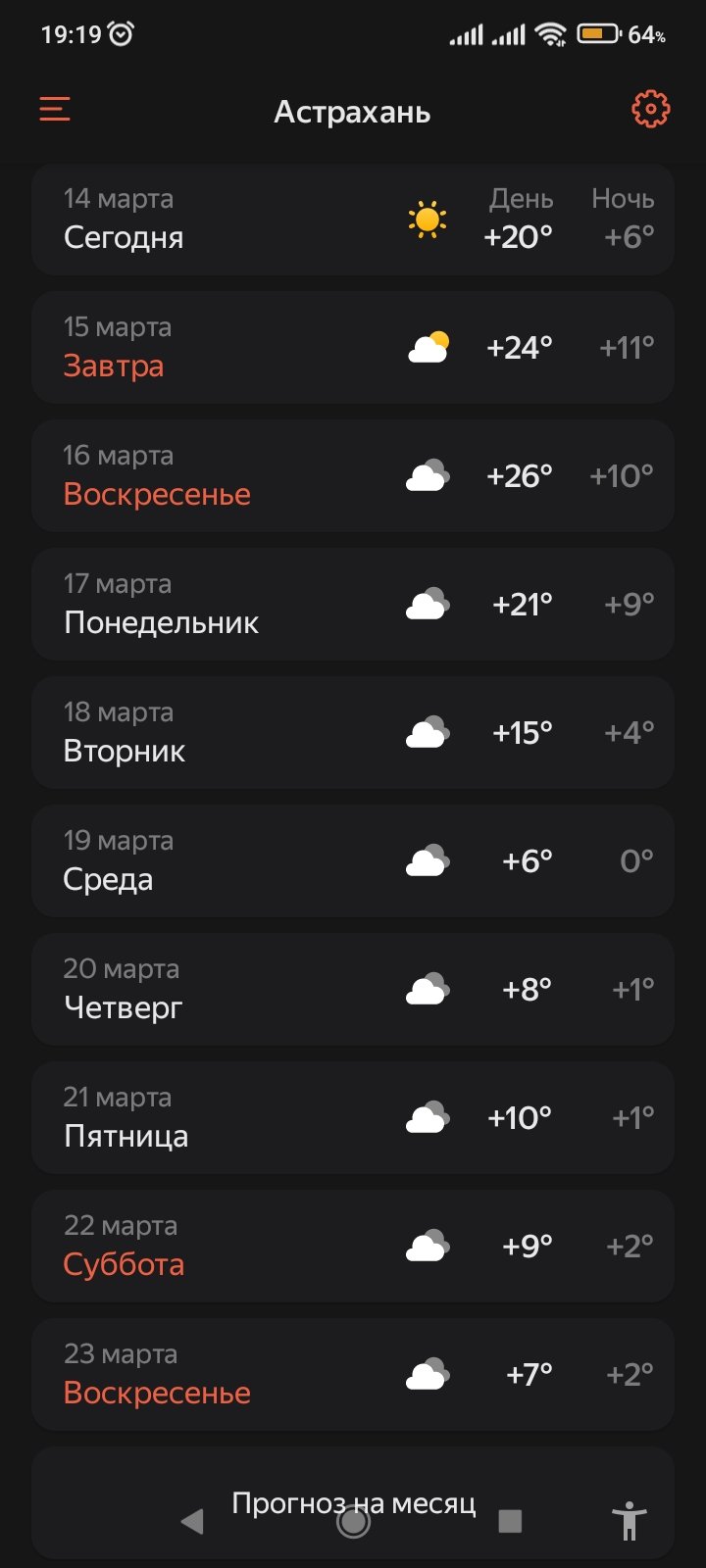Open the settings gear
706x1568 pixels.
[x=650, y=109]
